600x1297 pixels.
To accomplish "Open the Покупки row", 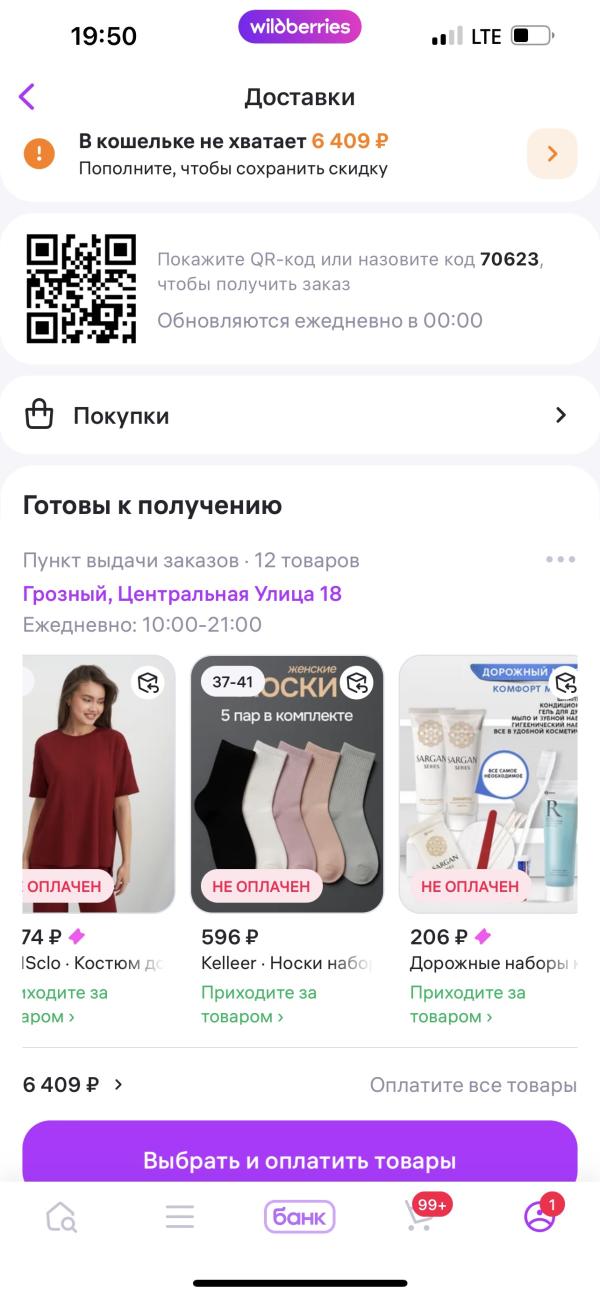I will (300, 416).
